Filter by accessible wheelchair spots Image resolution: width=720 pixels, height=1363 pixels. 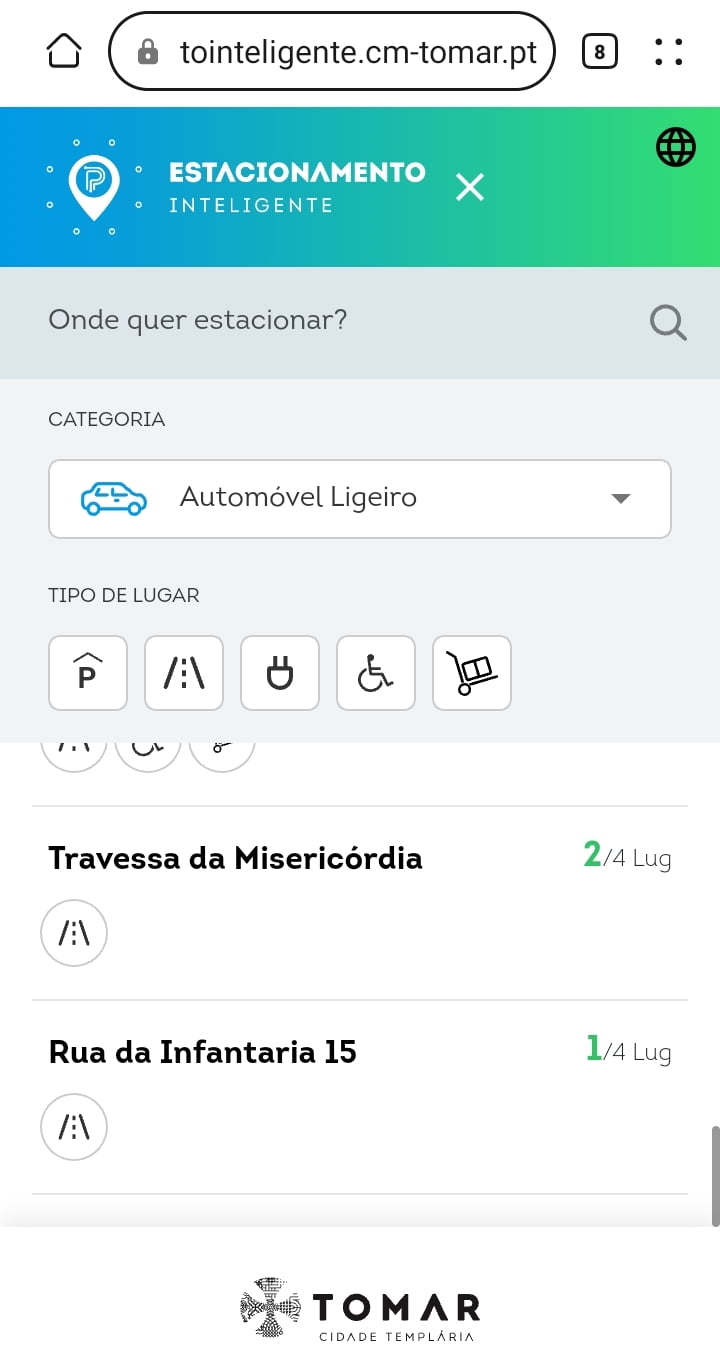click(x=376, y=673)
